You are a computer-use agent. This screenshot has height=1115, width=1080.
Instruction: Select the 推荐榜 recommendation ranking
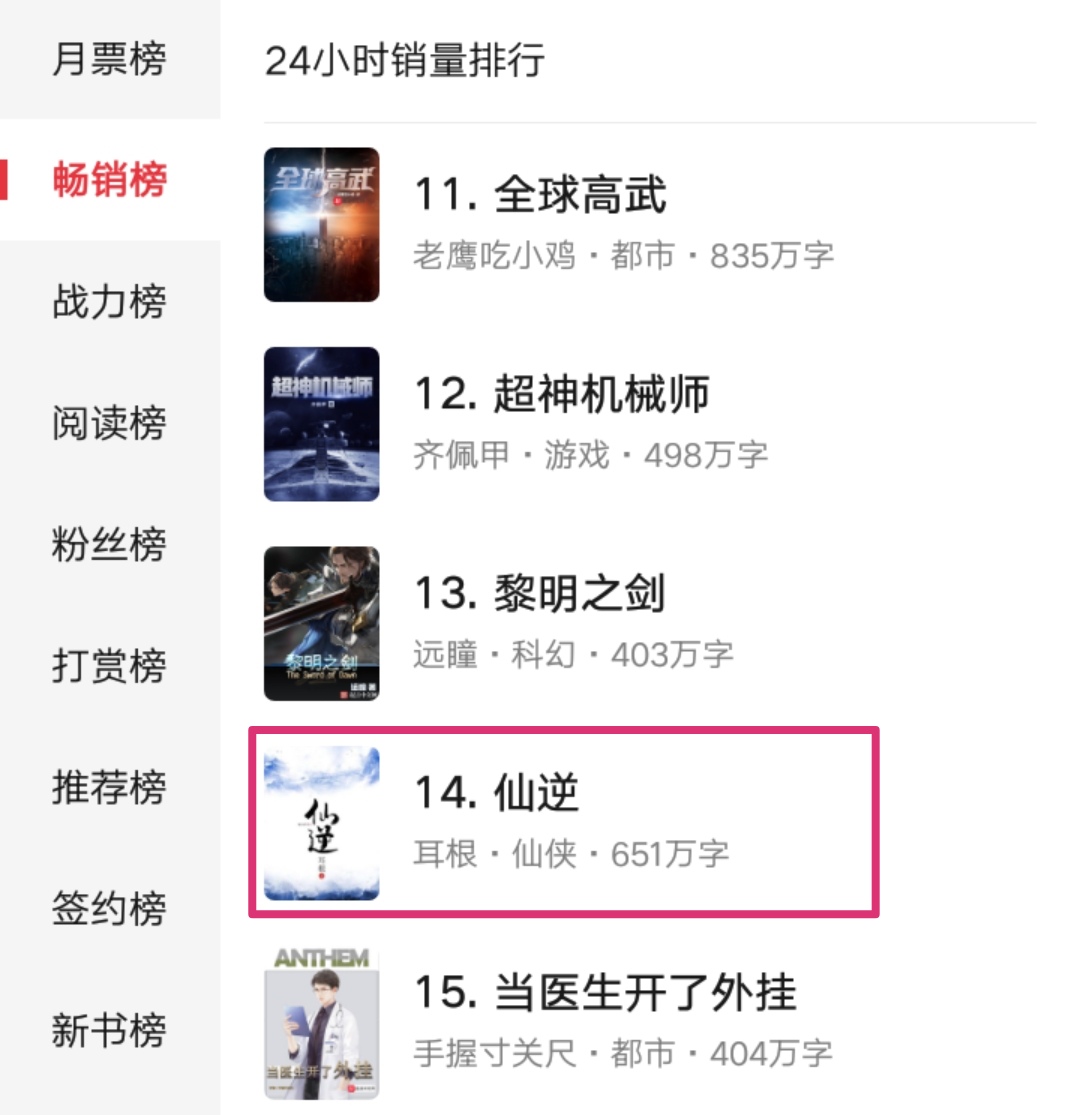click(110, 787)
